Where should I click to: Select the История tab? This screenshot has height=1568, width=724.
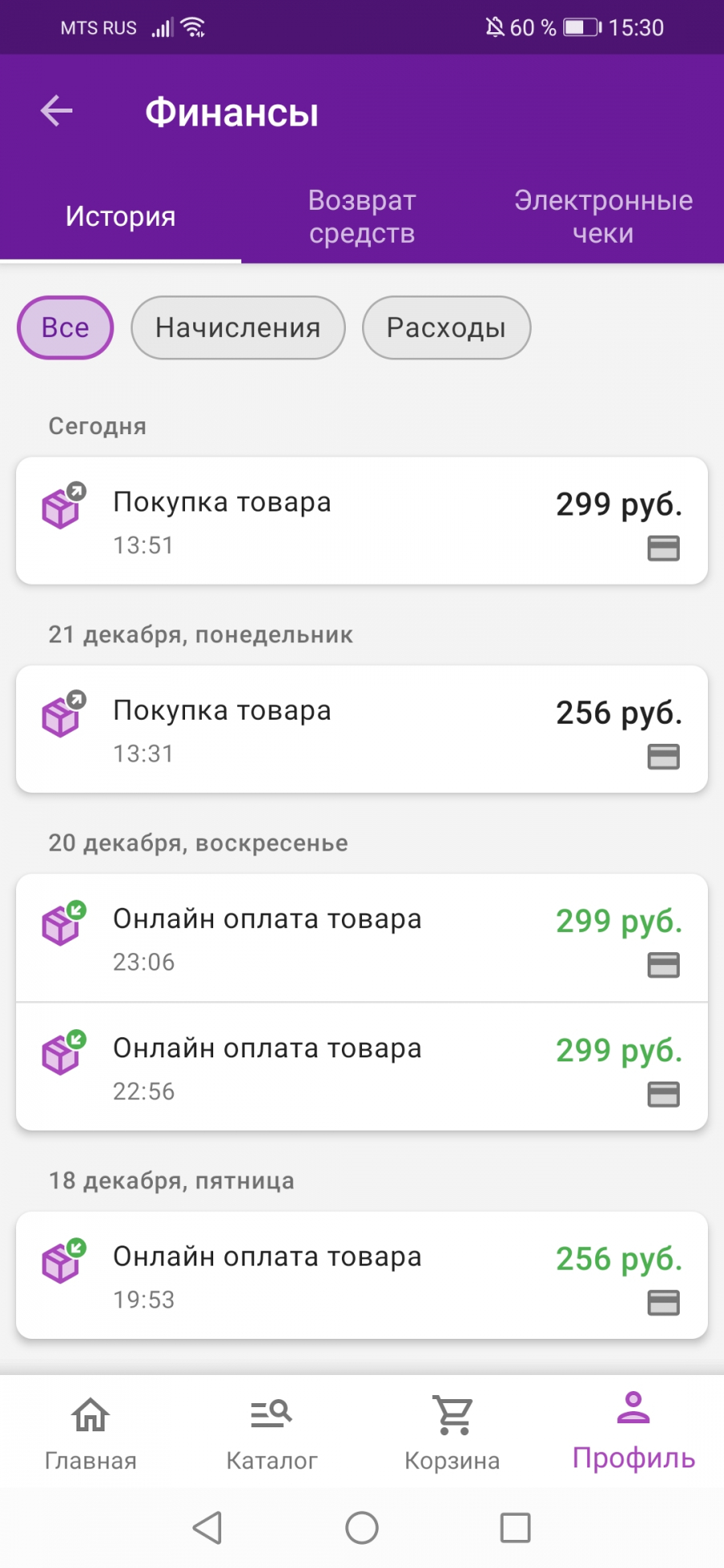(121, 216)
